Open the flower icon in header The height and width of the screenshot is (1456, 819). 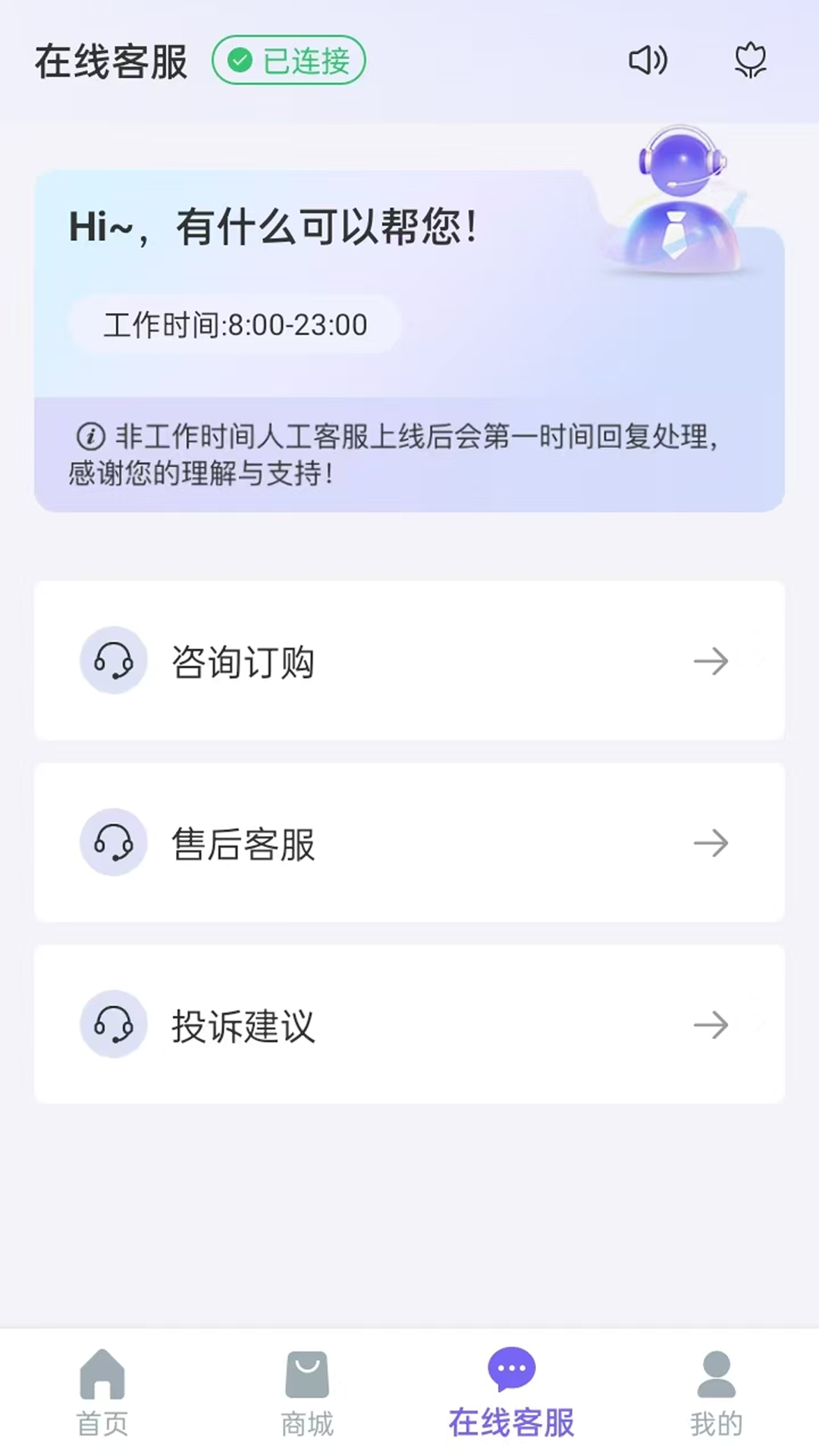click(x=750, y=60)
